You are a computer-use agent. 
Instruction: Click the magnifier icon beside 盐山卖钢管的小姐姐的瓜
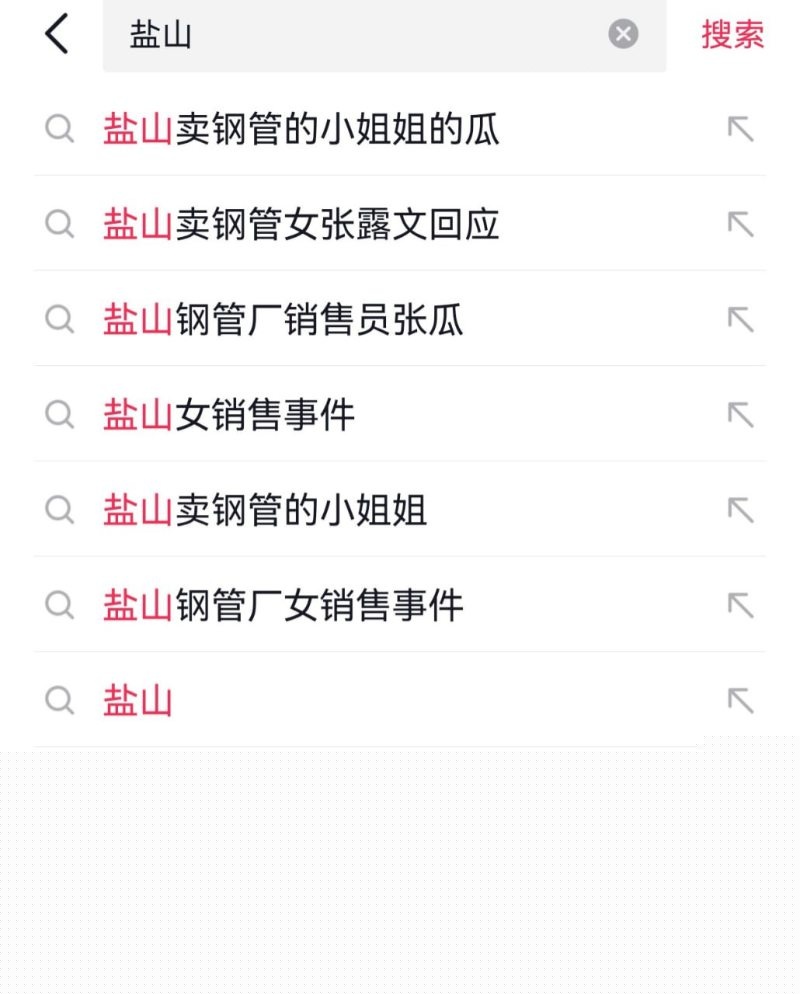60,129
